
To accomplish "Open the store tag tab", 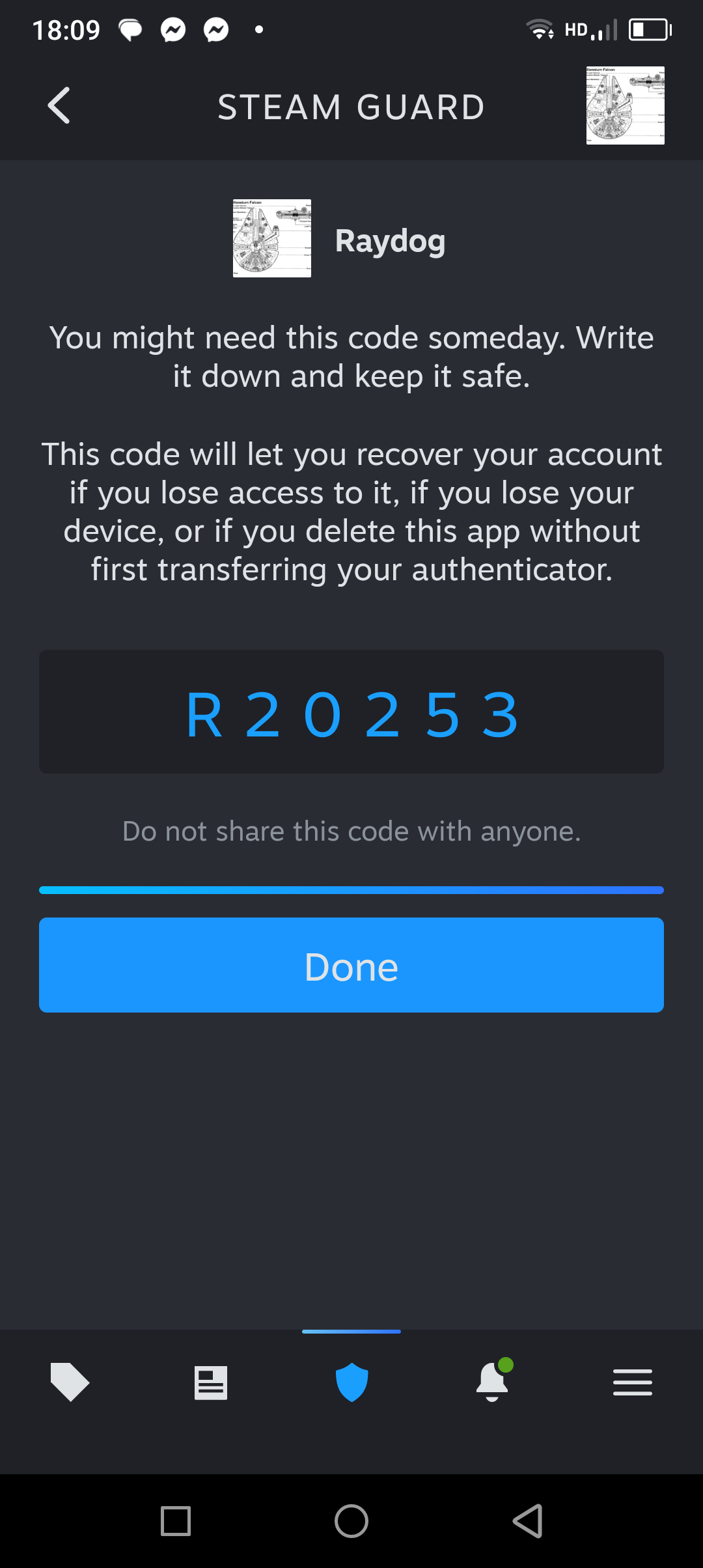I will click(x=70, y=1382).
